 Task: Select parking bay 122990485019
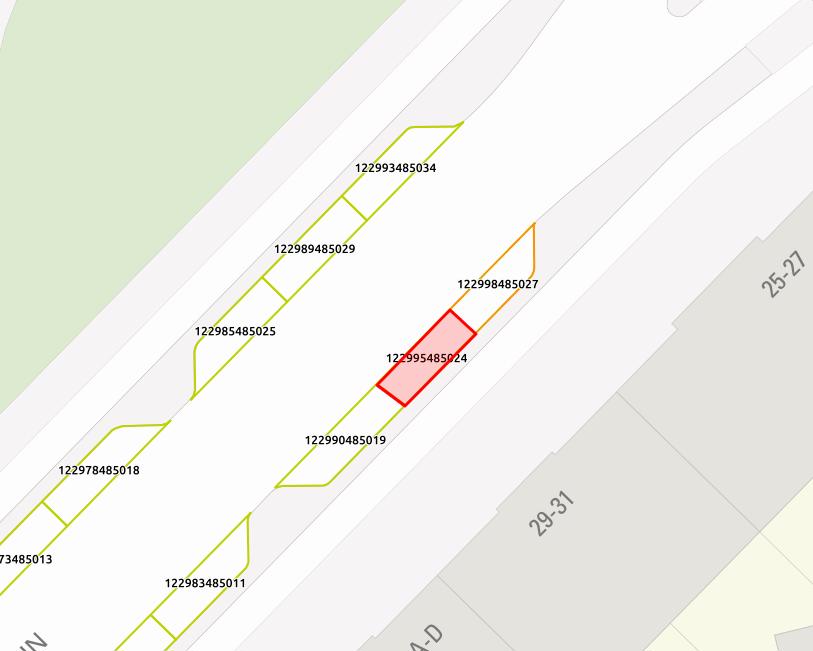[335, 440]
